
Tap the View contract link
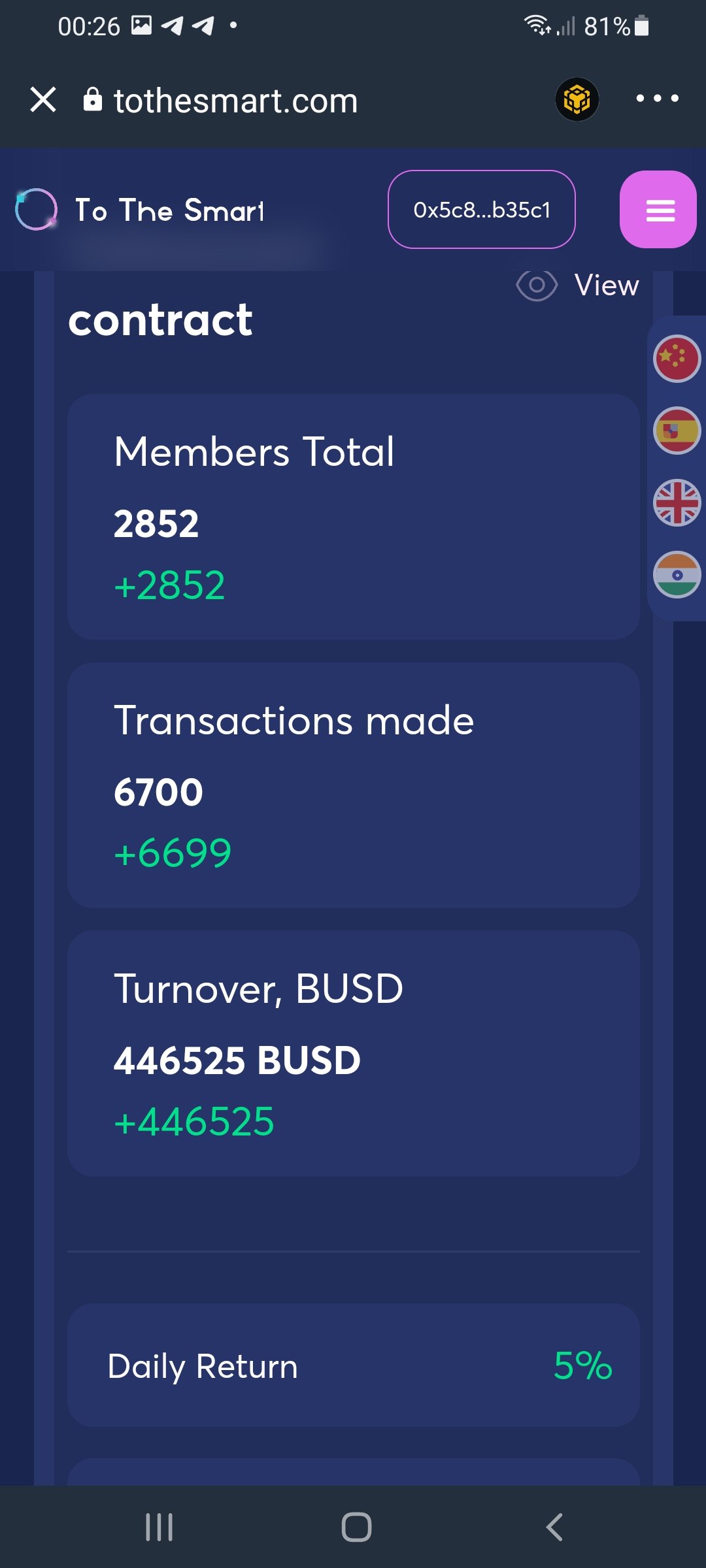click(577, 286)
